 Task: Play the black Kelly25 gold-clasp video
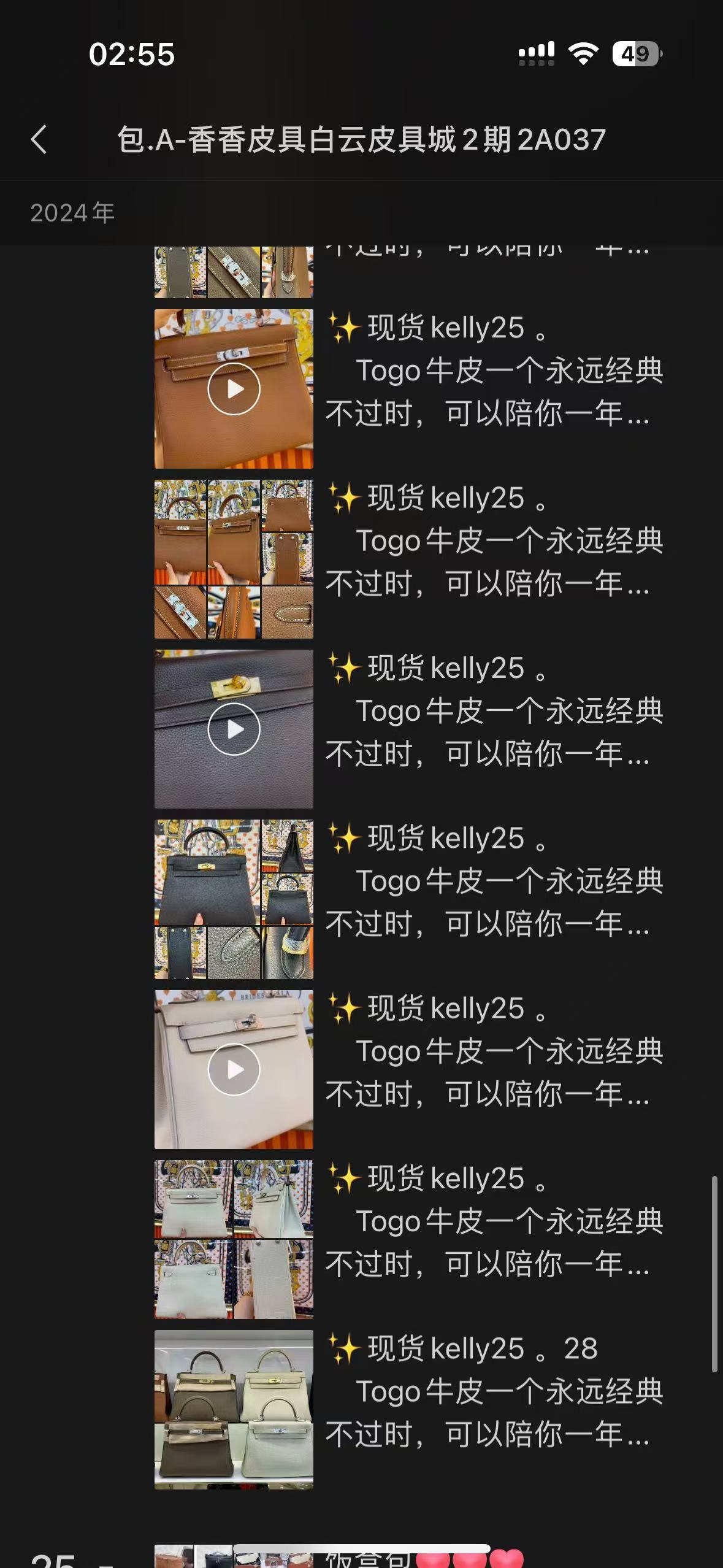234,729
